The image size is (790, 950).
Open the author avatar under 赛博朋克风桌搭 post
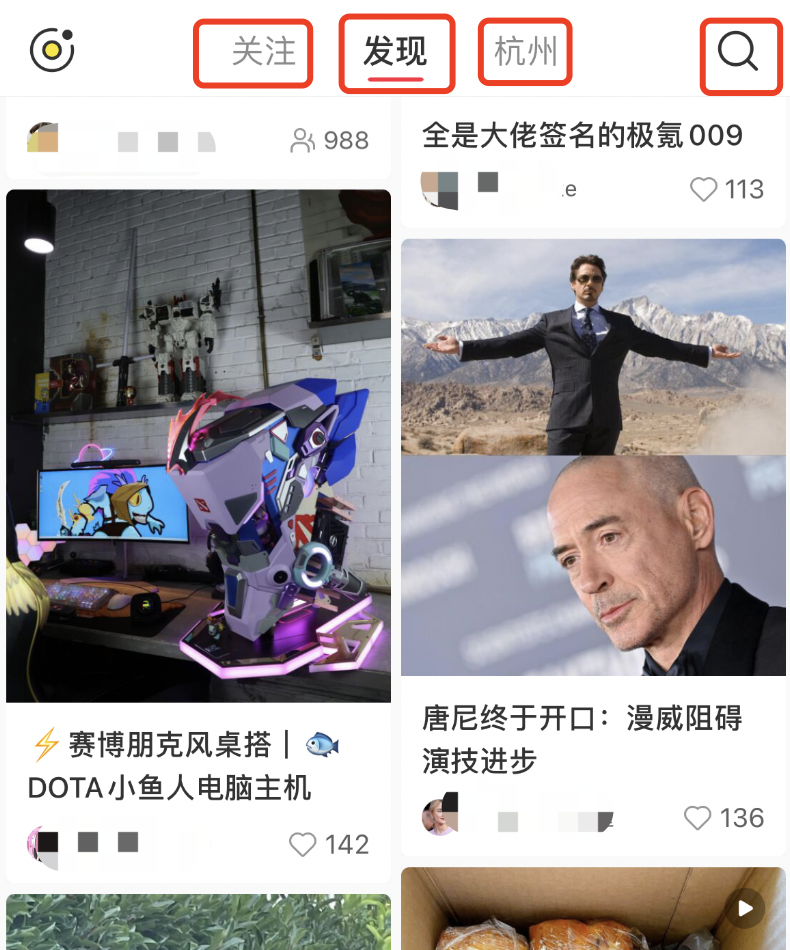tap(44, 845)
